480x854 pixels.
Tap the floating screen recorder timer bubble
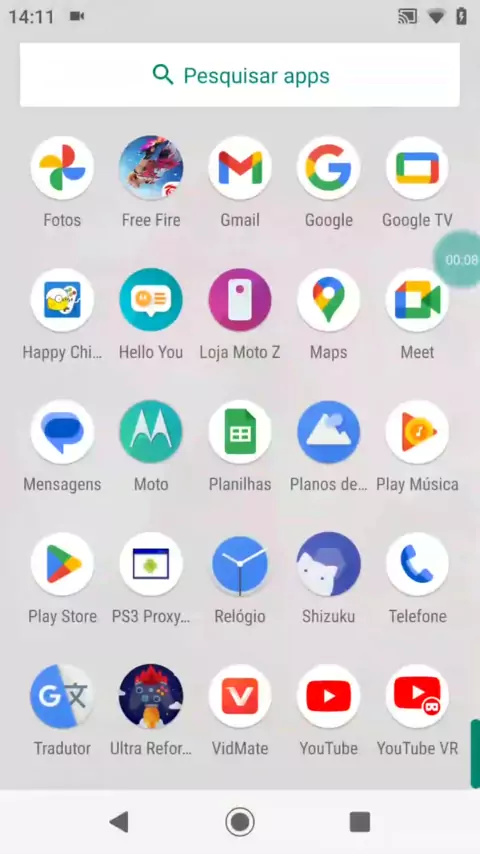(459, 259)
